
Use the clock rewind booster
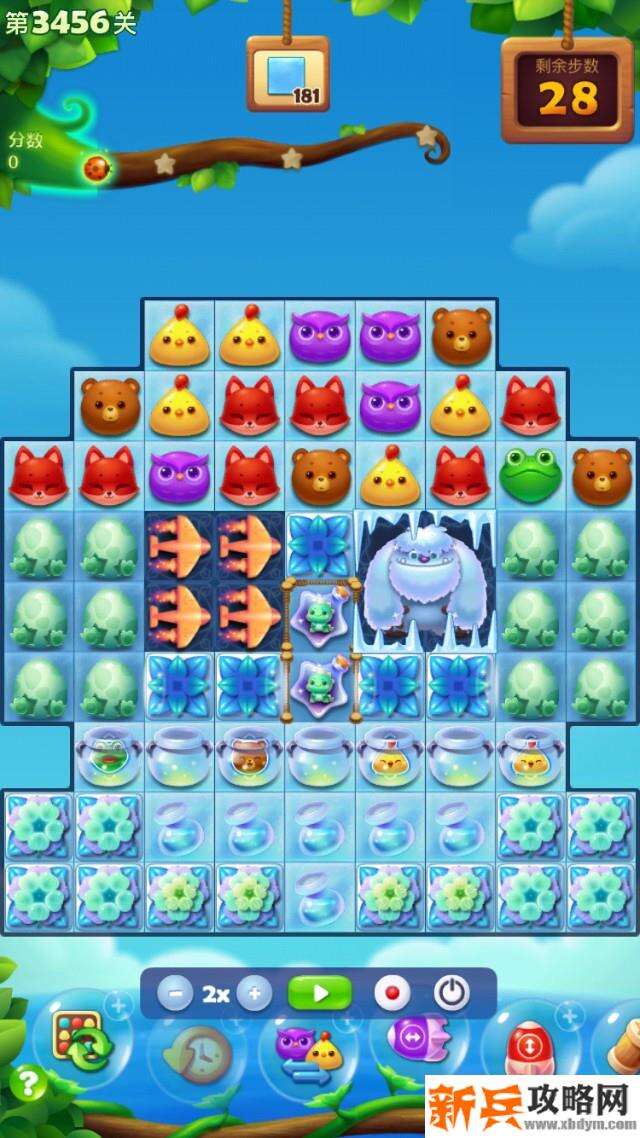click(200, 1052)
